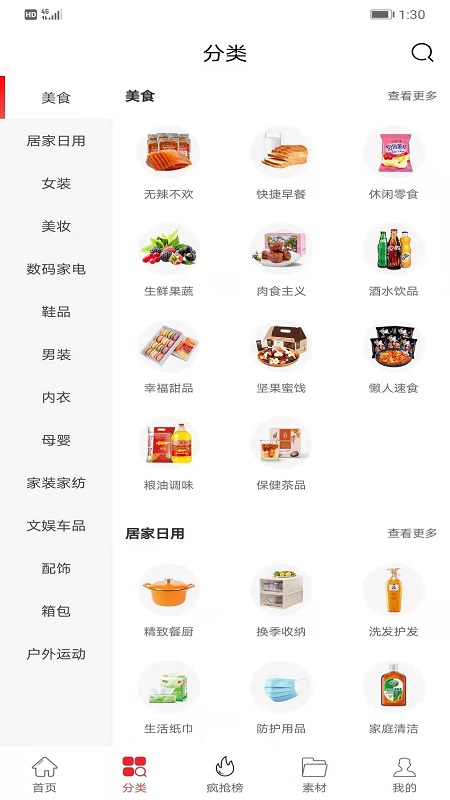Choose the 女装 category in sidebar

(x=56, y=184)
